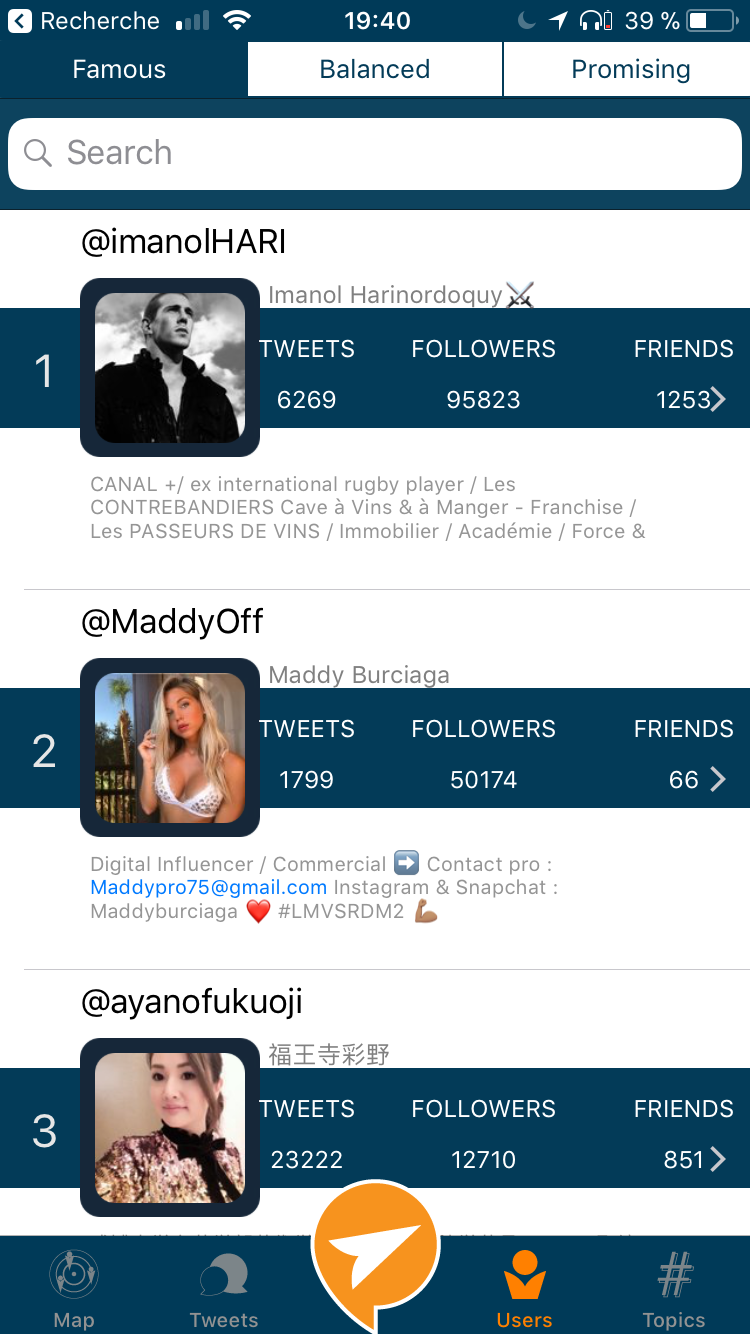Open @ayanofukuoji's user row
This screenshot has height=1334, width=750.
click(500, 1130)
